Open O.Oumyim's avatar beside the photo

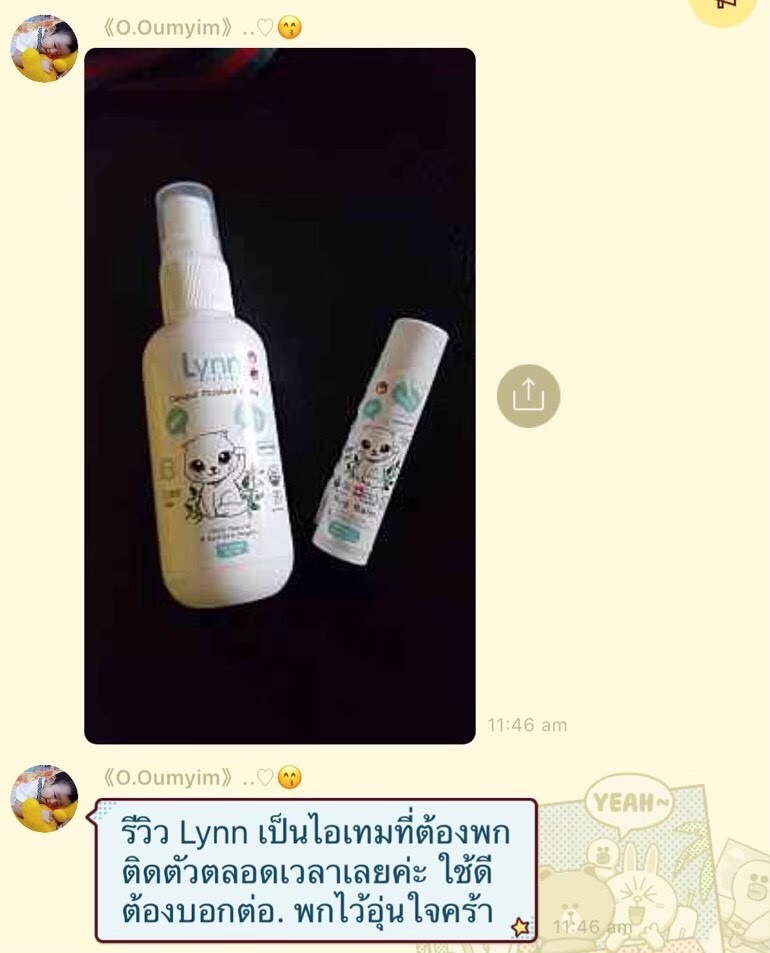tap(44, 49)
